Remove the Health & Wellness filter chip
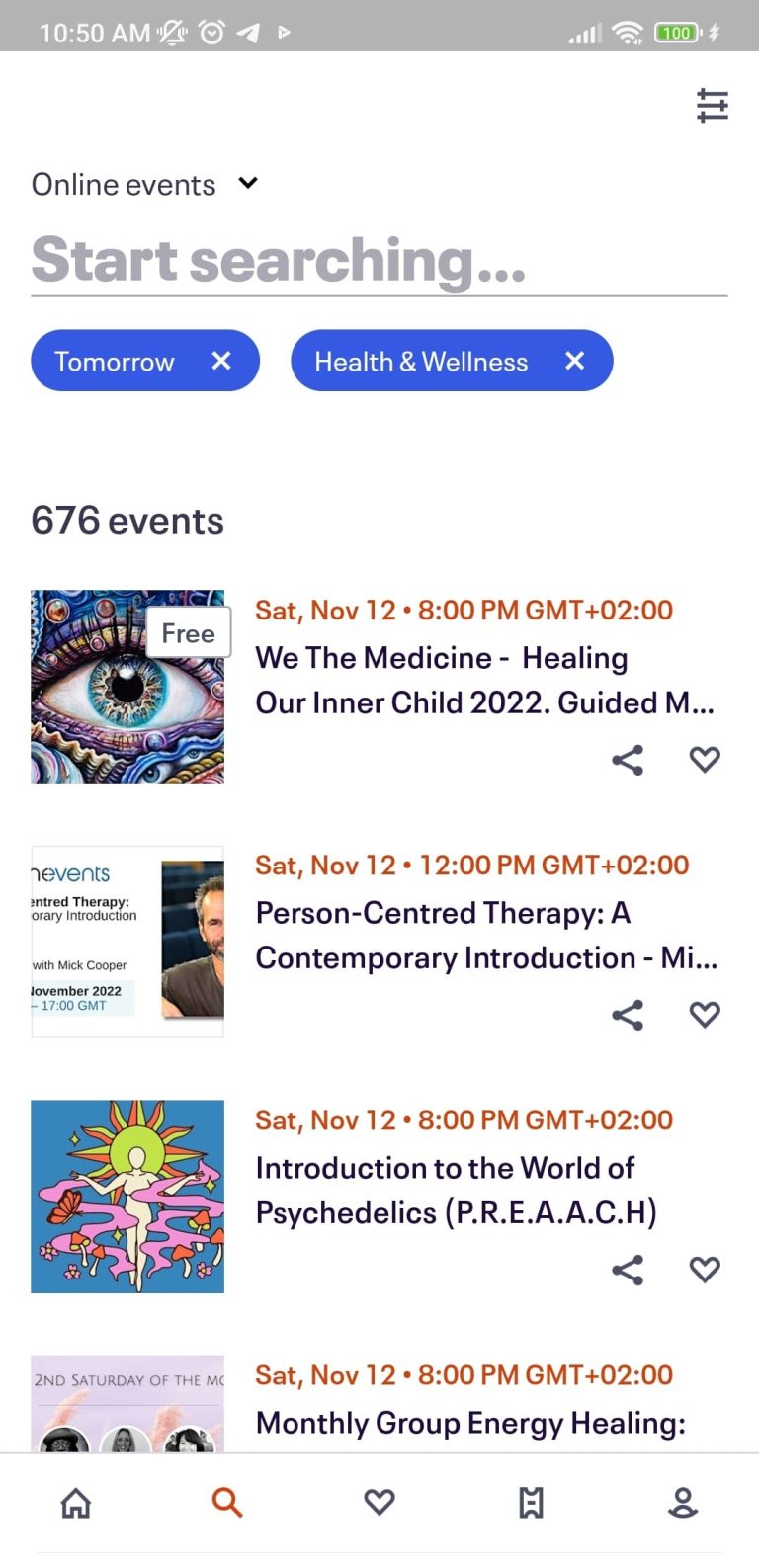 [x=575, y=361]
